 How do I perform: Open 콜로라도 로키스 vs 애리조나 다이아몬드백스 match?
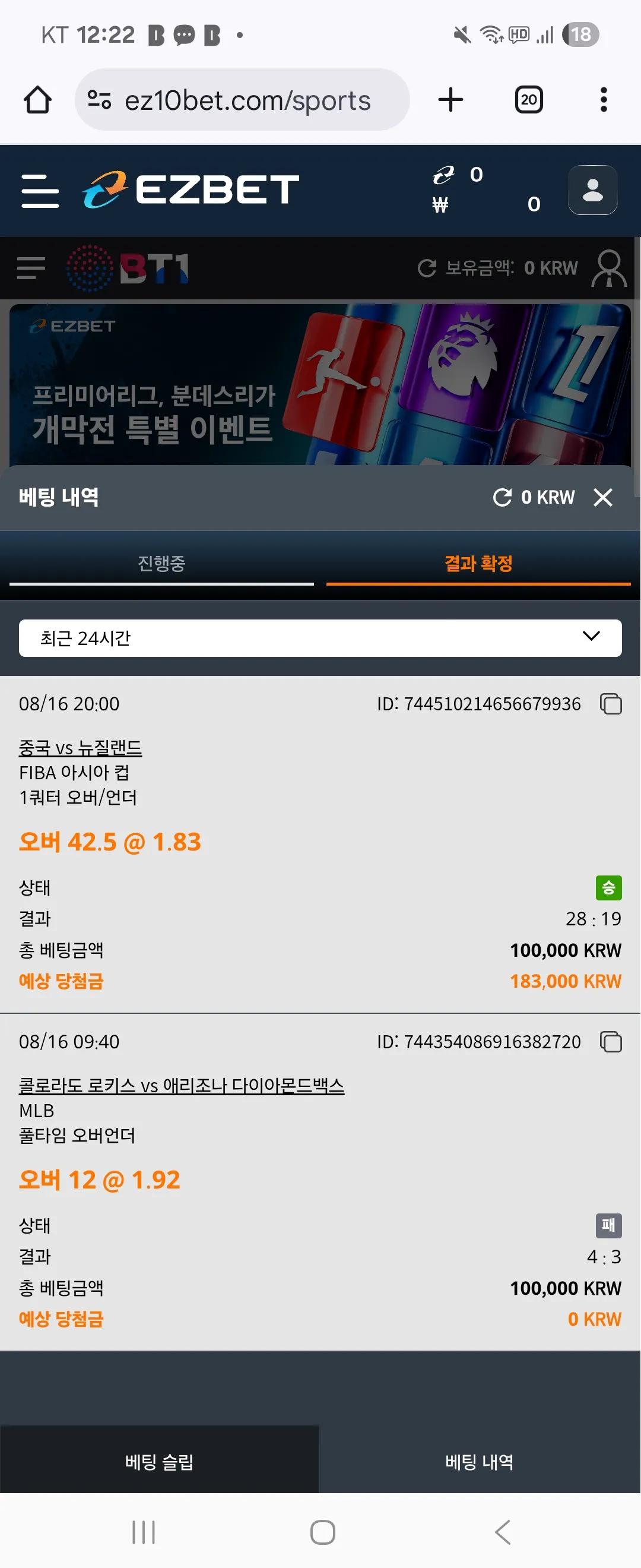pos(181,1085)
